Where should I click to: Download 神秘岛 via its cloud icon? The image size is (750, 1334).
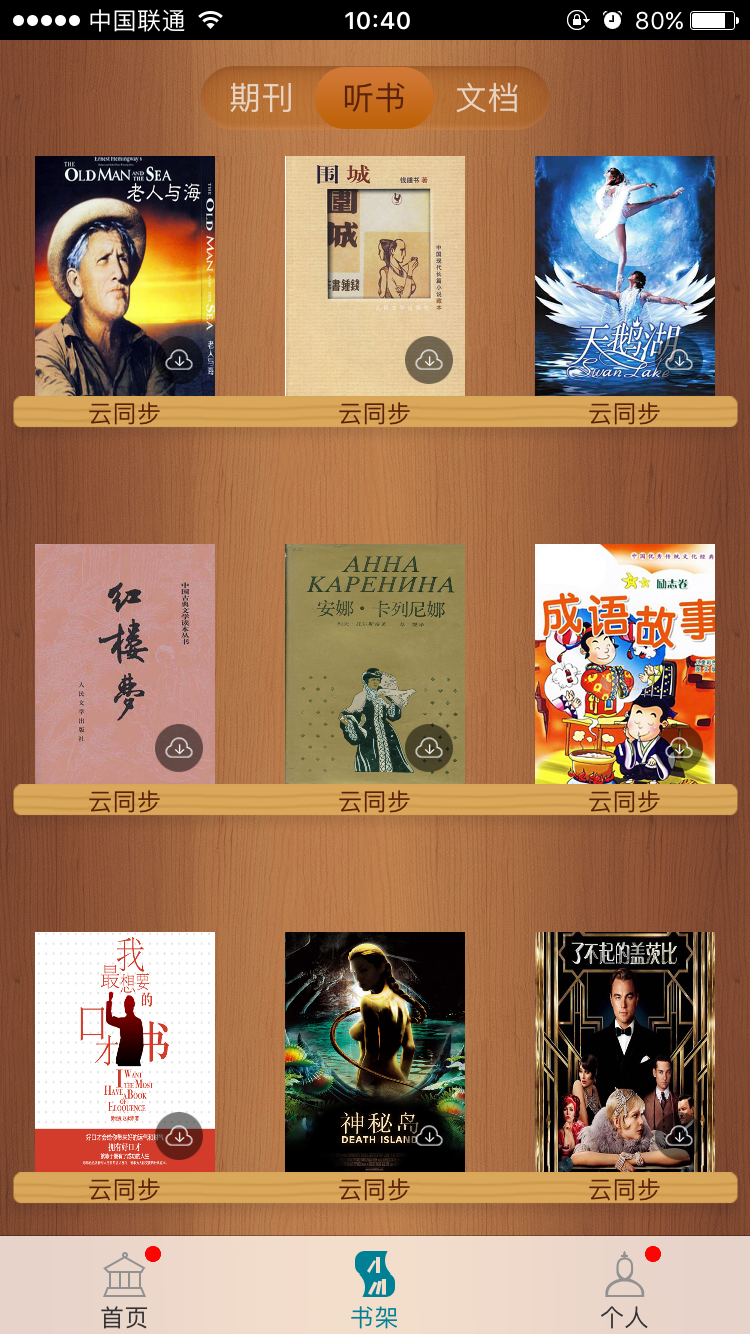tap(430, 1136)
